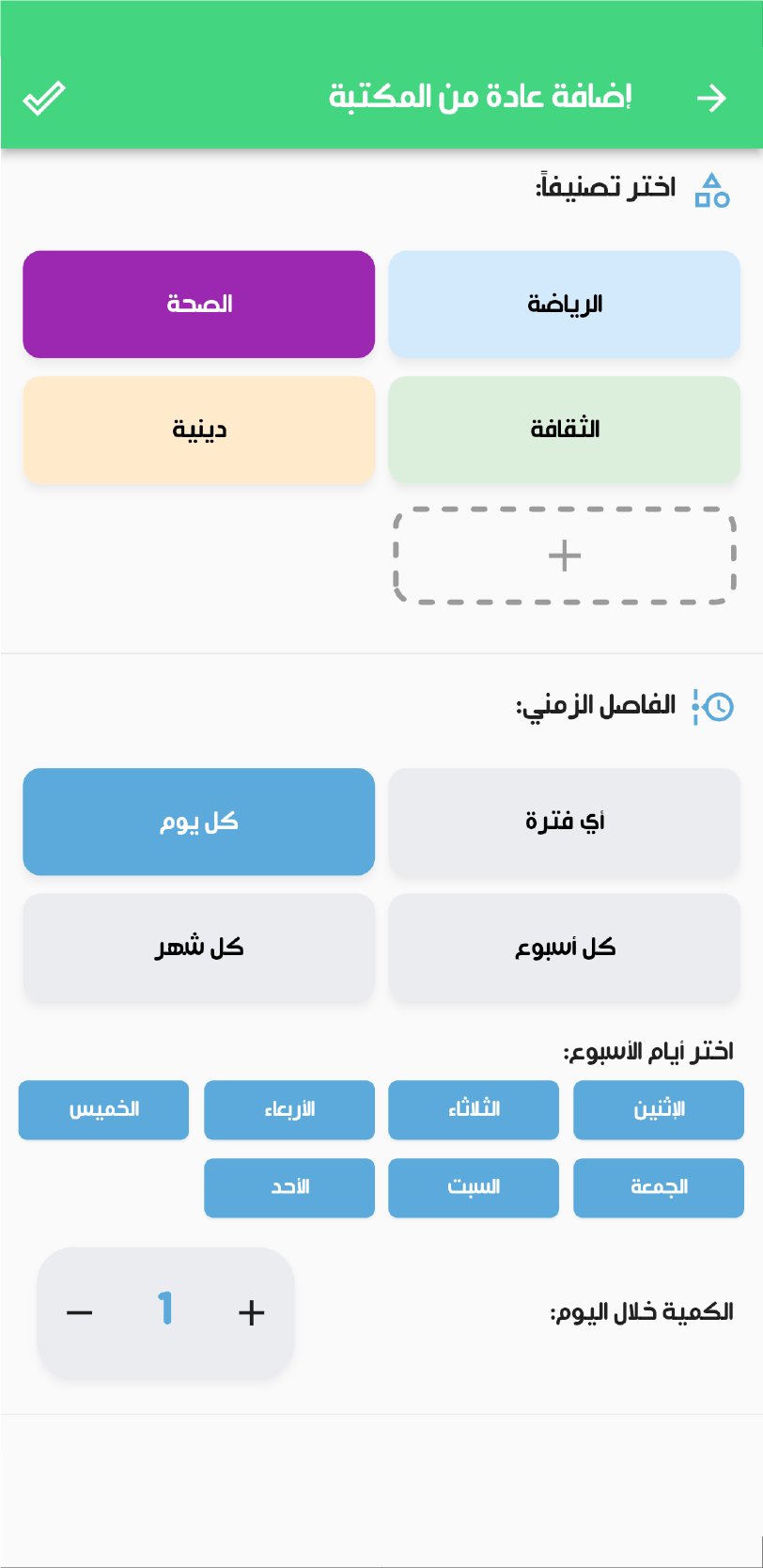
Task: Toggle the الجمعة weekday
Action: [658, 1187]
